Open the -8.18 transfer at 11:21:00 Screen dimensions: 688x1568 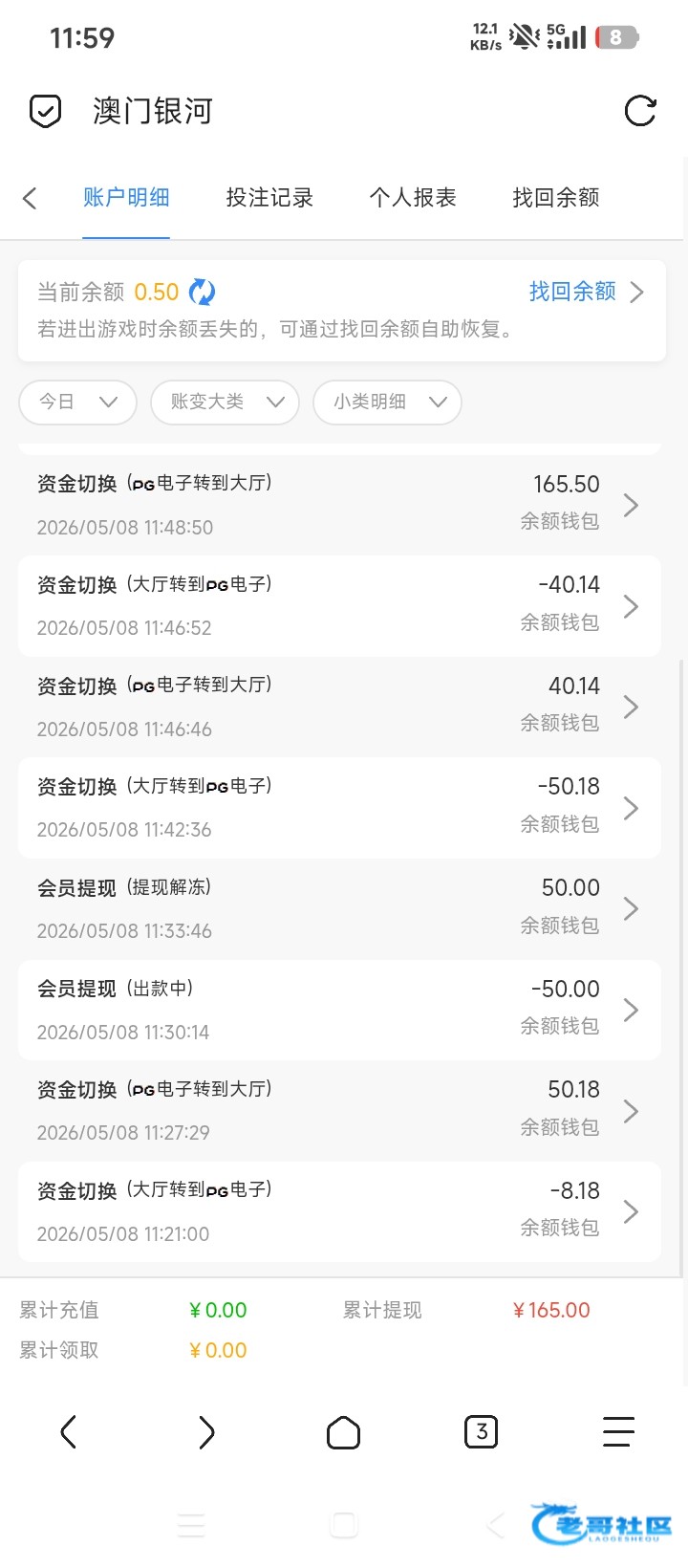coord(339,1211)
